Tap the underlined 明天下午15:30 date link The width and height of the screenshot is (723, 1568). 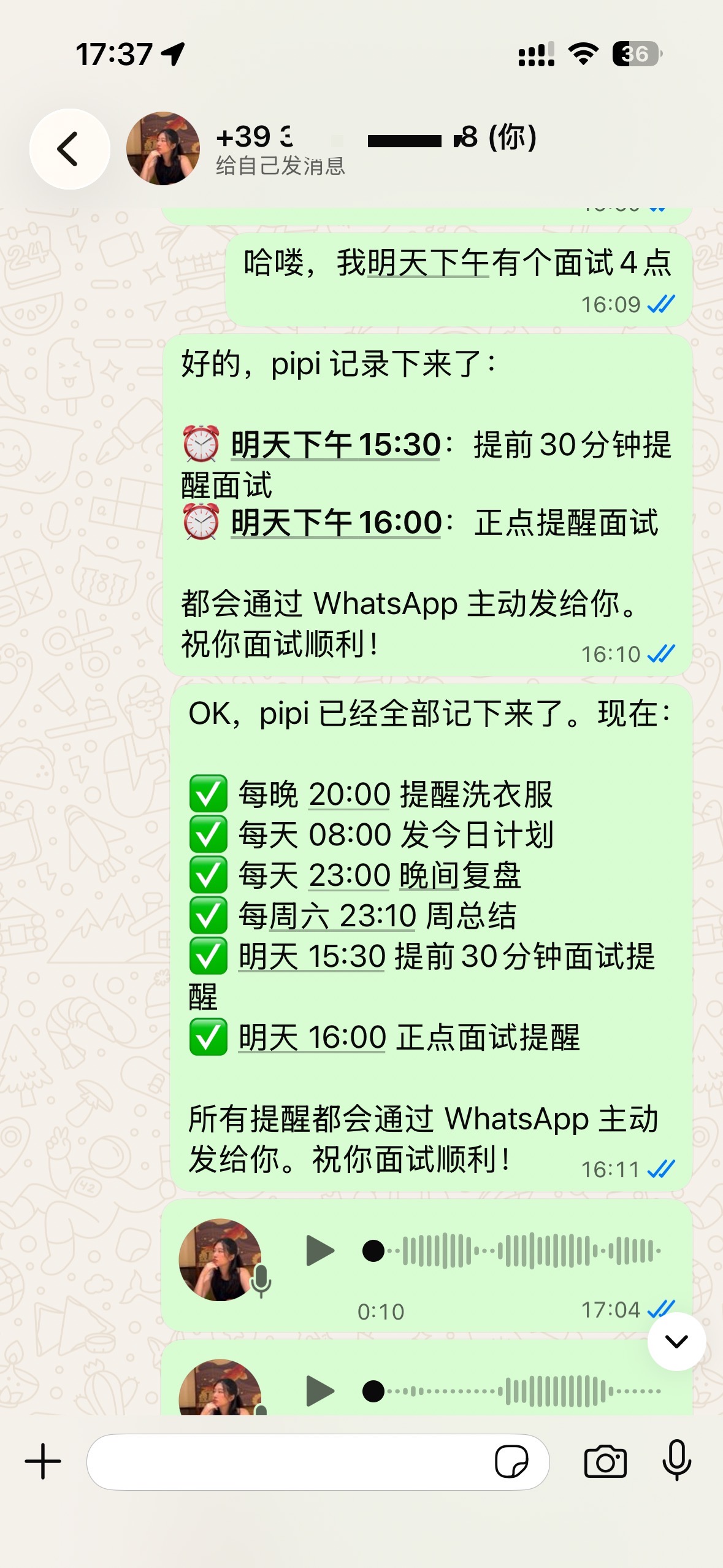(335, 445)
